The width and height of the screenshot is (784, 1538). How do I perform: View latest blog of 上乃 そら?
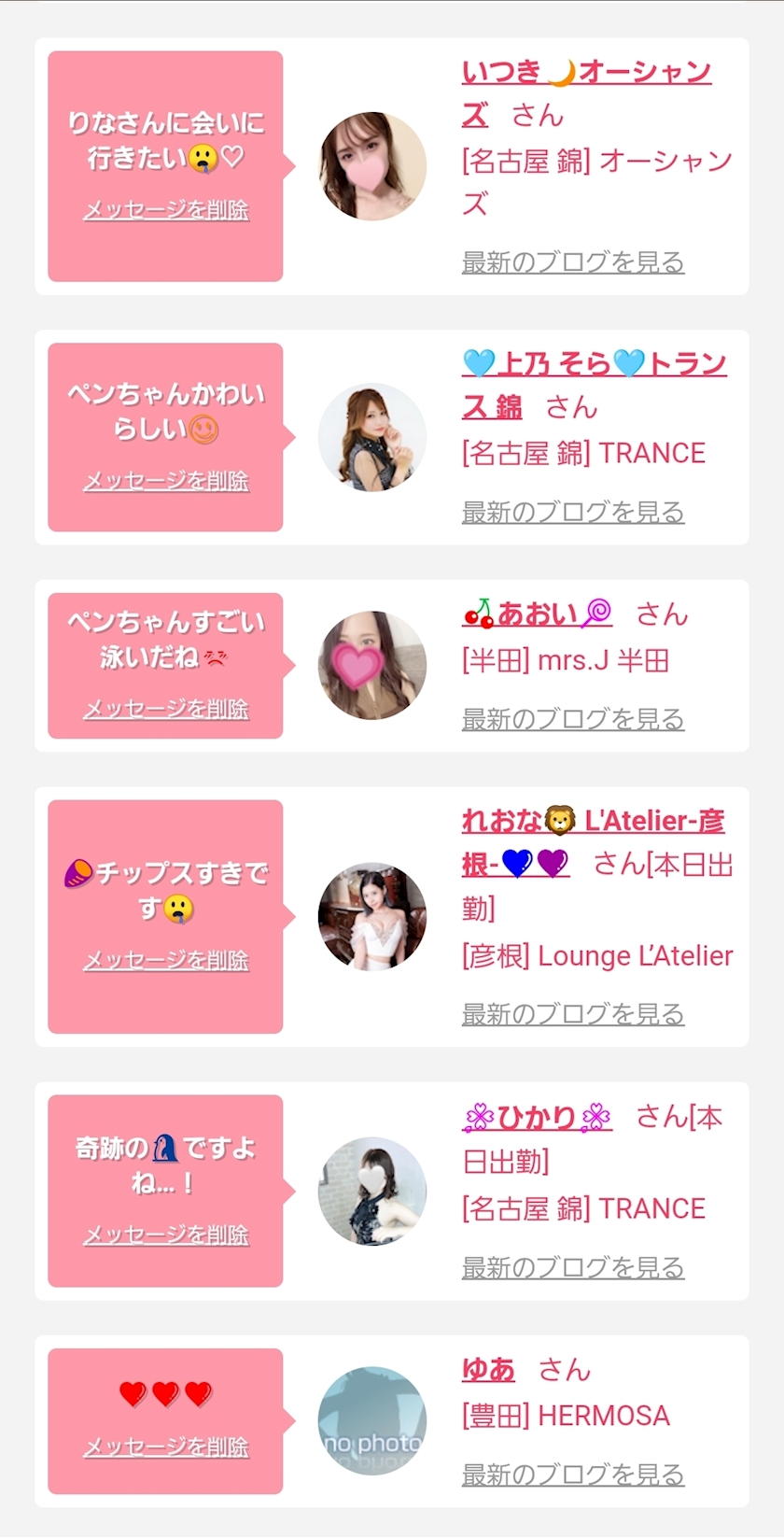click(x=573, y=512)
